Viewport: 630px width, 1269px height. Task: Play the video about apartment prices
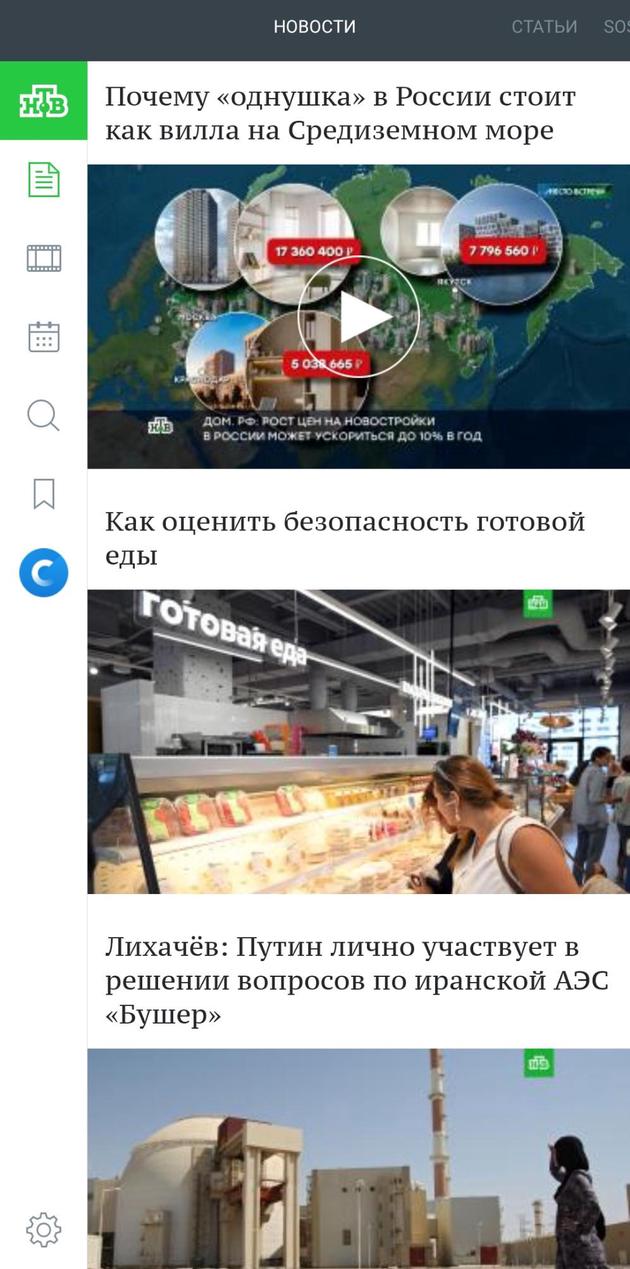[x=358, y=317]
